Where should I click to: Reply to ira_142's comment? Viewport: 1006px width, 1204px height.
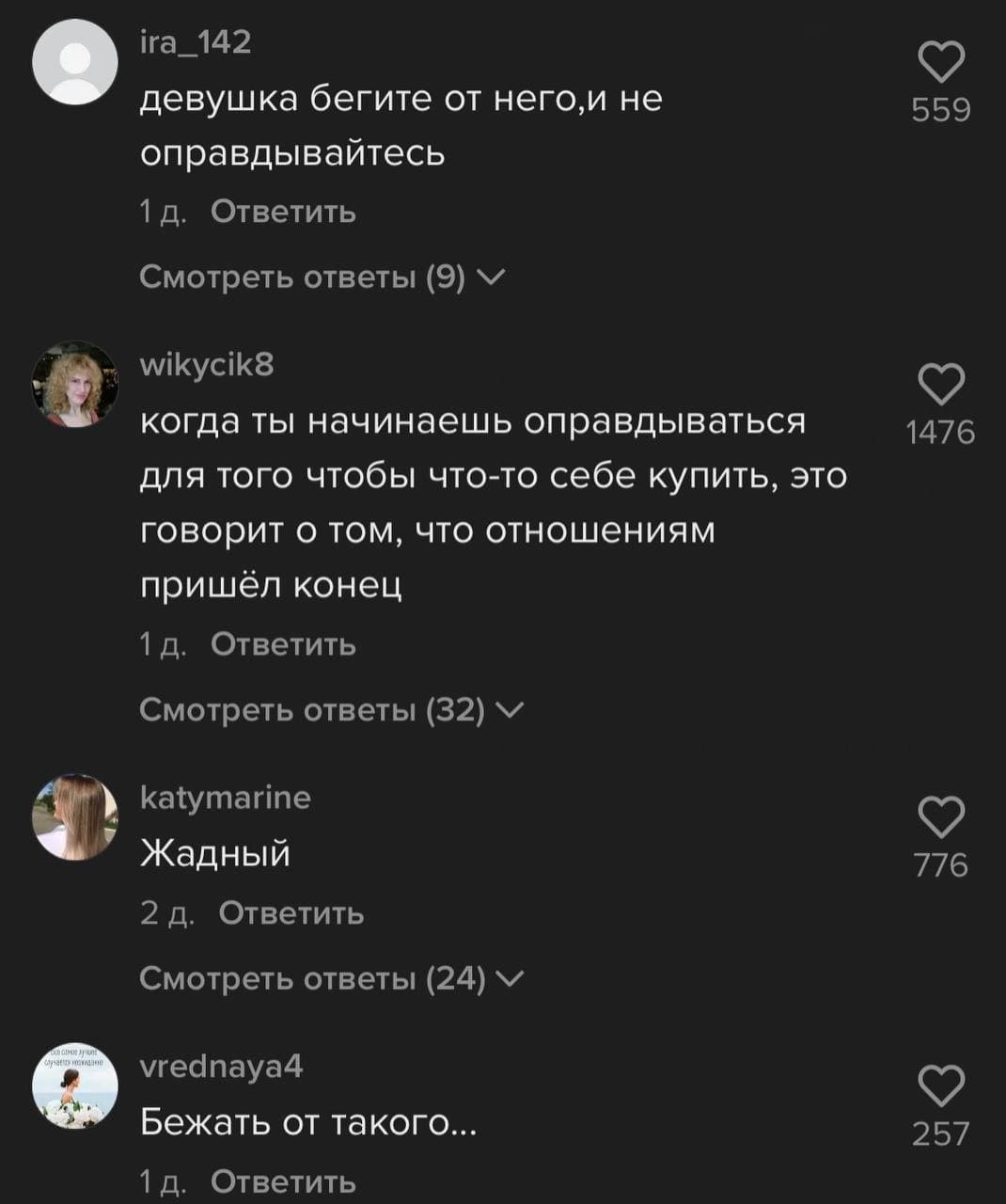pyautogui.click(x=283, y=212)
